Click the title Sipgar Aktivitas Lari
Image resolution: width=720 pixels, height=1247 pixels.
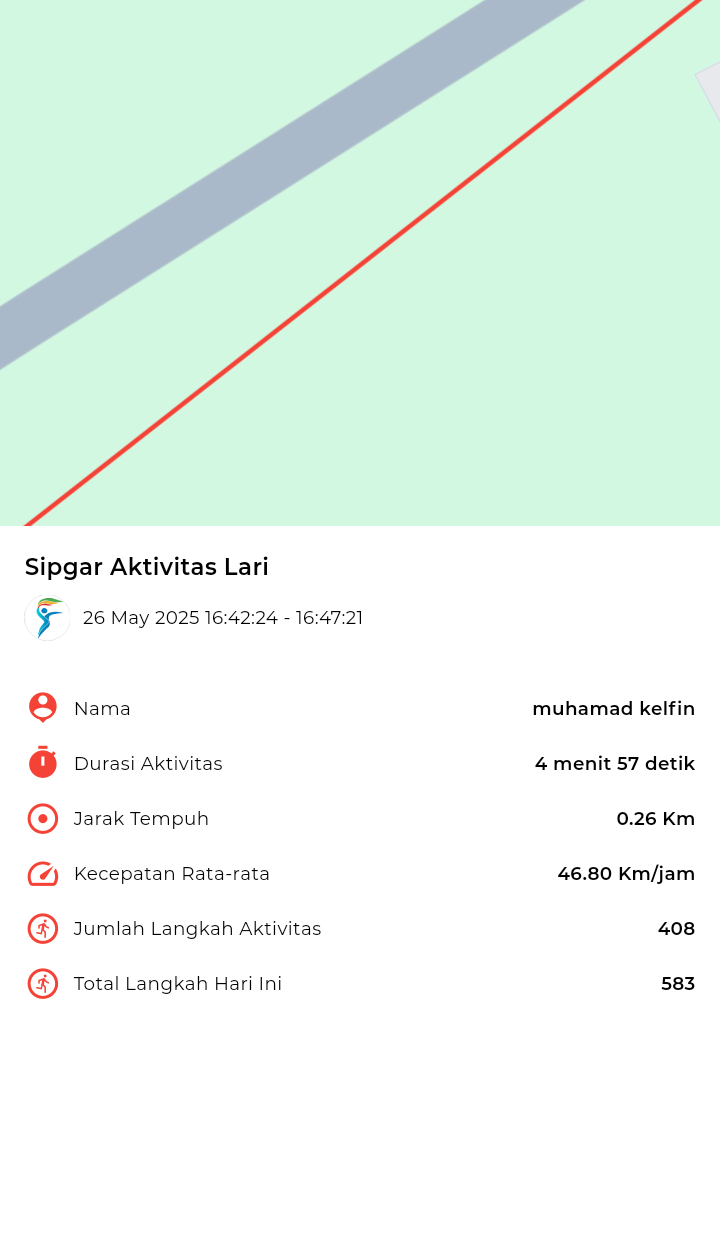(146, 567)
